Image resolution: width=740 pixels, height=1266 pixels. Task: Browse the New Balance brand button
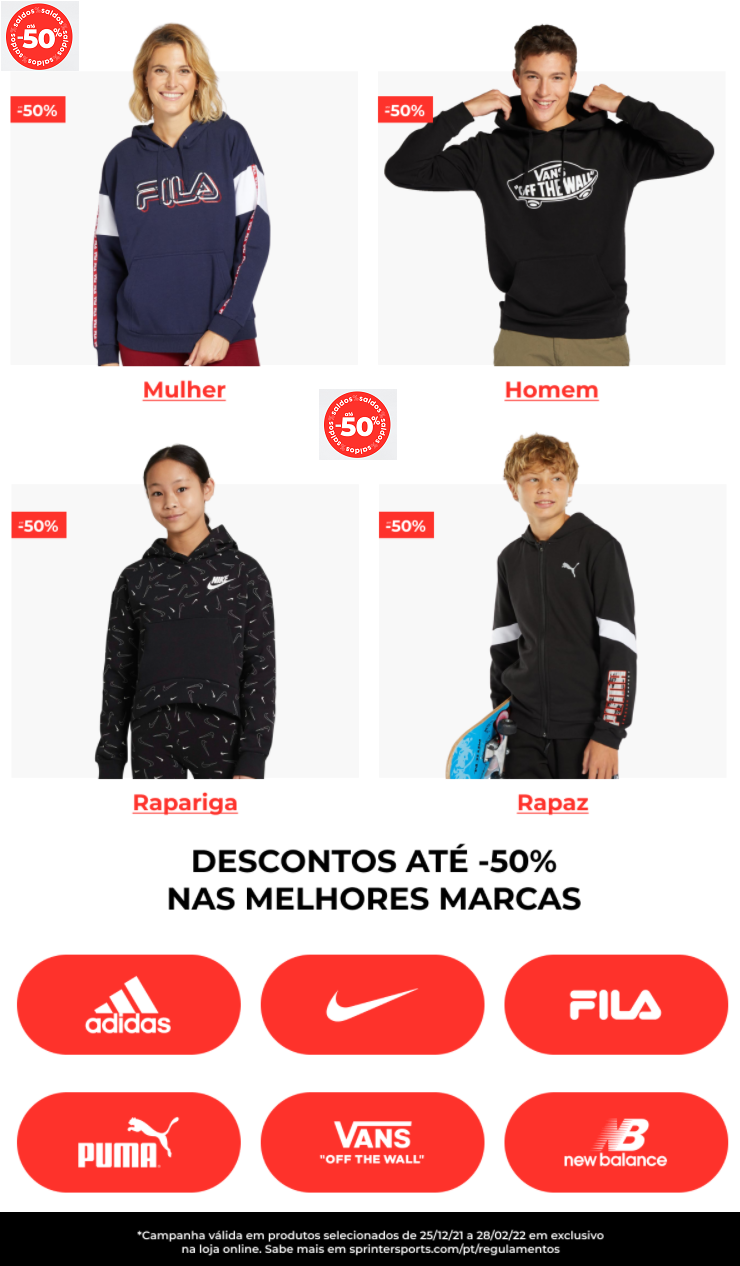[x=616, y=1142]
